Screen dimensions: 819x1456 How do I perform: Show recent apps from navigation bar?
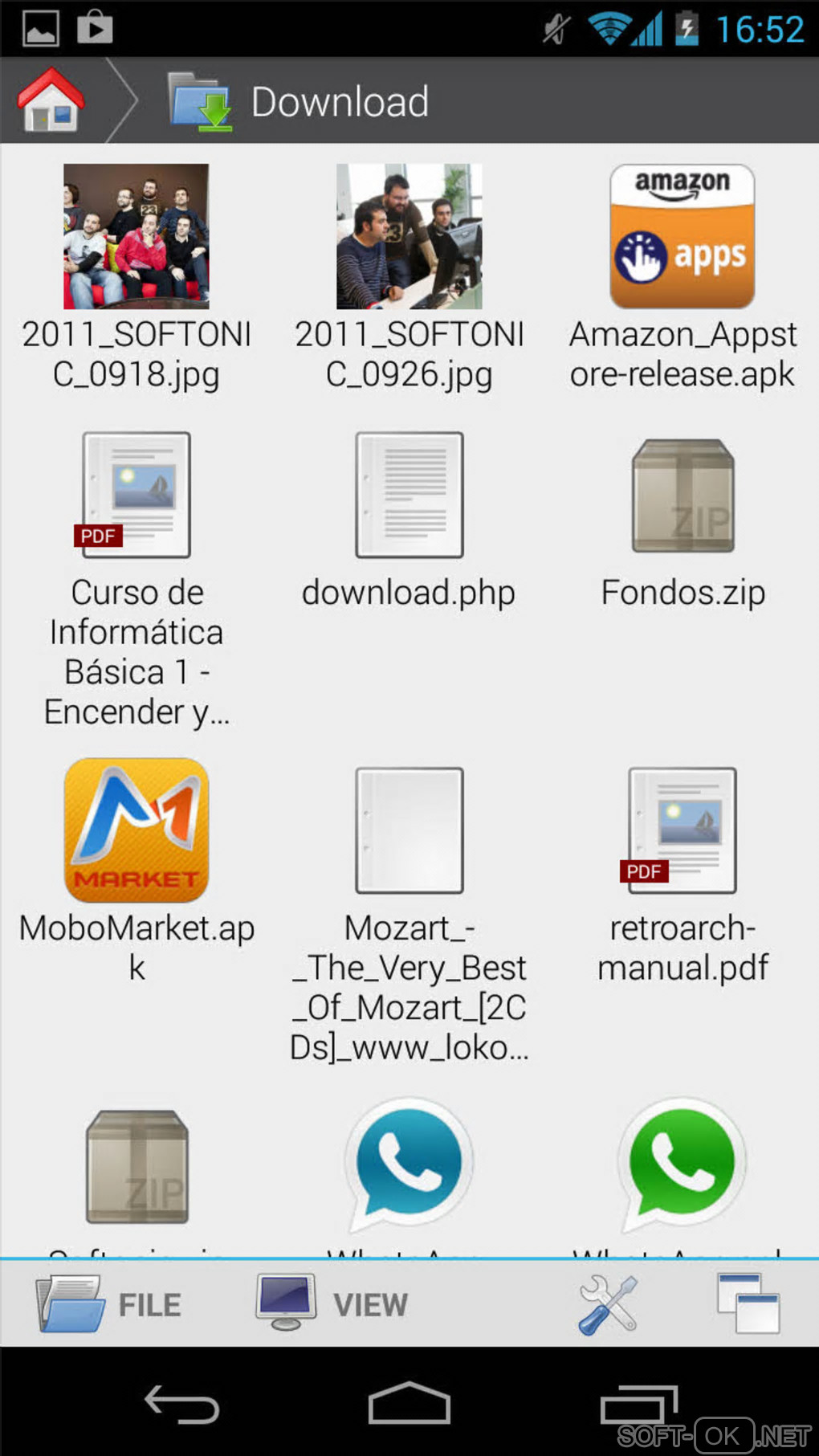click(x=638, y=1405)
